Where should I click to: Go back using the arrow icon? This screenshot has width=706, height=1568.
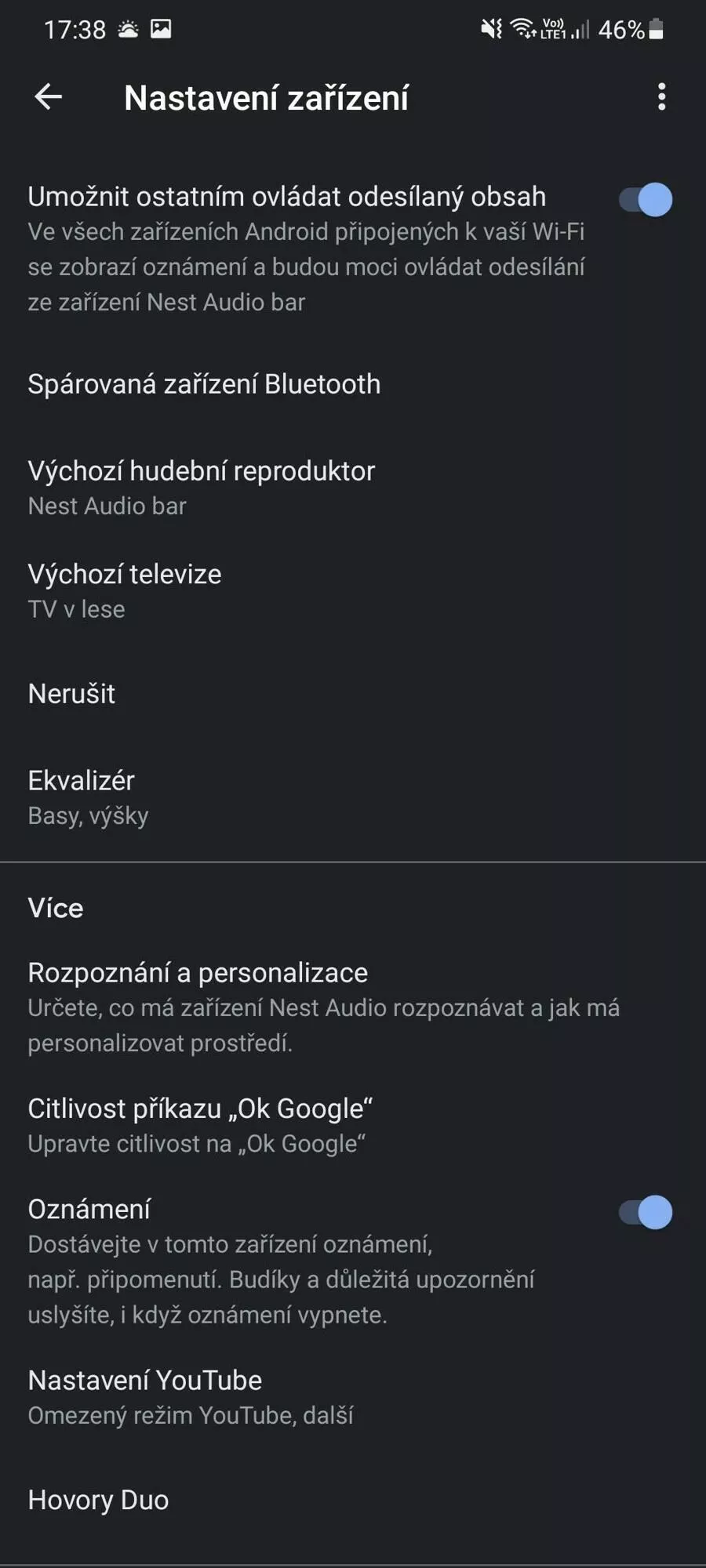click(x=49, y=97)
